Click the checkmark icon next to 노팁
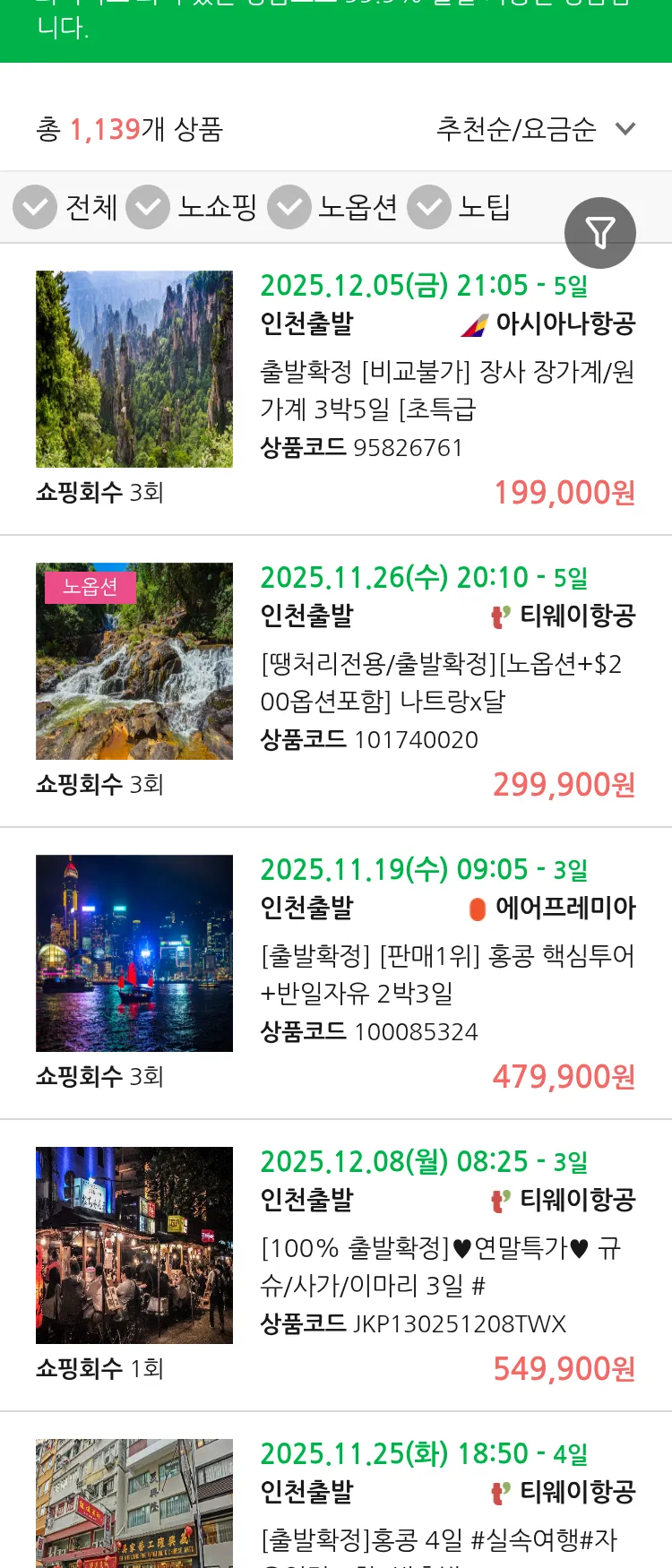Image resolution: width=672 pixels, height=1568 pixels. pyautogui.click(x=428, y=207)
